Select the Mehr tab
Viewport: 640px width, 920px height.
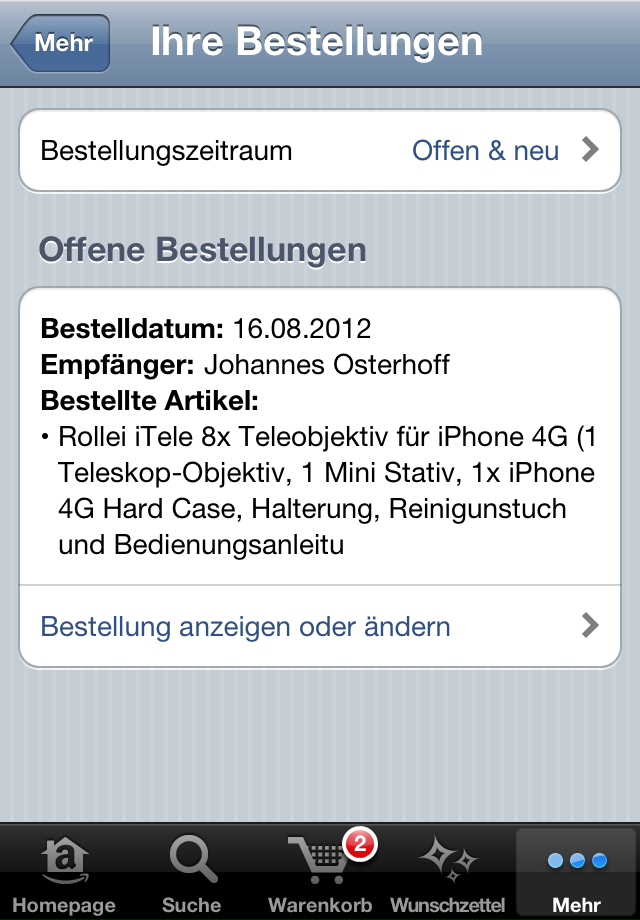point(577,872)
